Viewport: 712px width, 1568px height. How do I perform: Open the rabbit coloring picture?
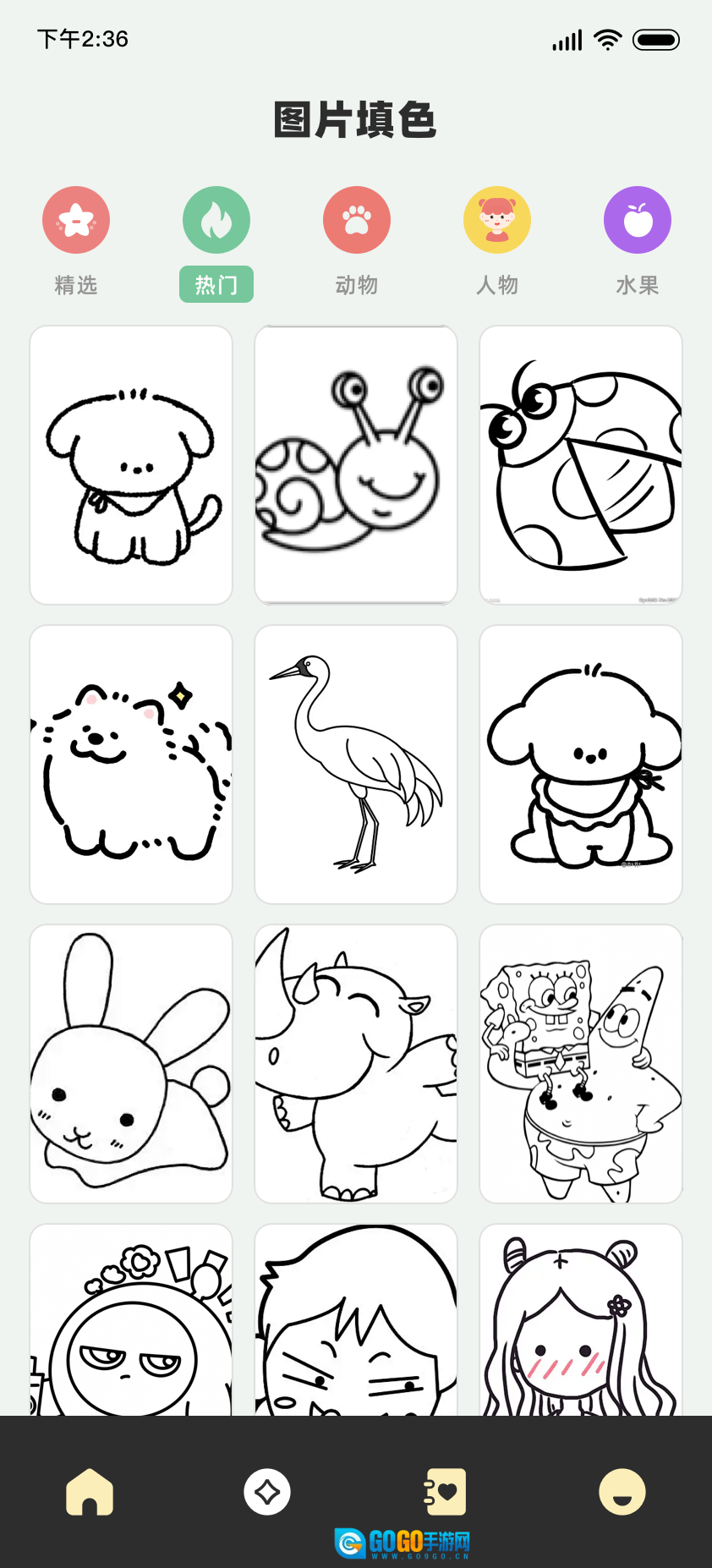point(131,1064)
